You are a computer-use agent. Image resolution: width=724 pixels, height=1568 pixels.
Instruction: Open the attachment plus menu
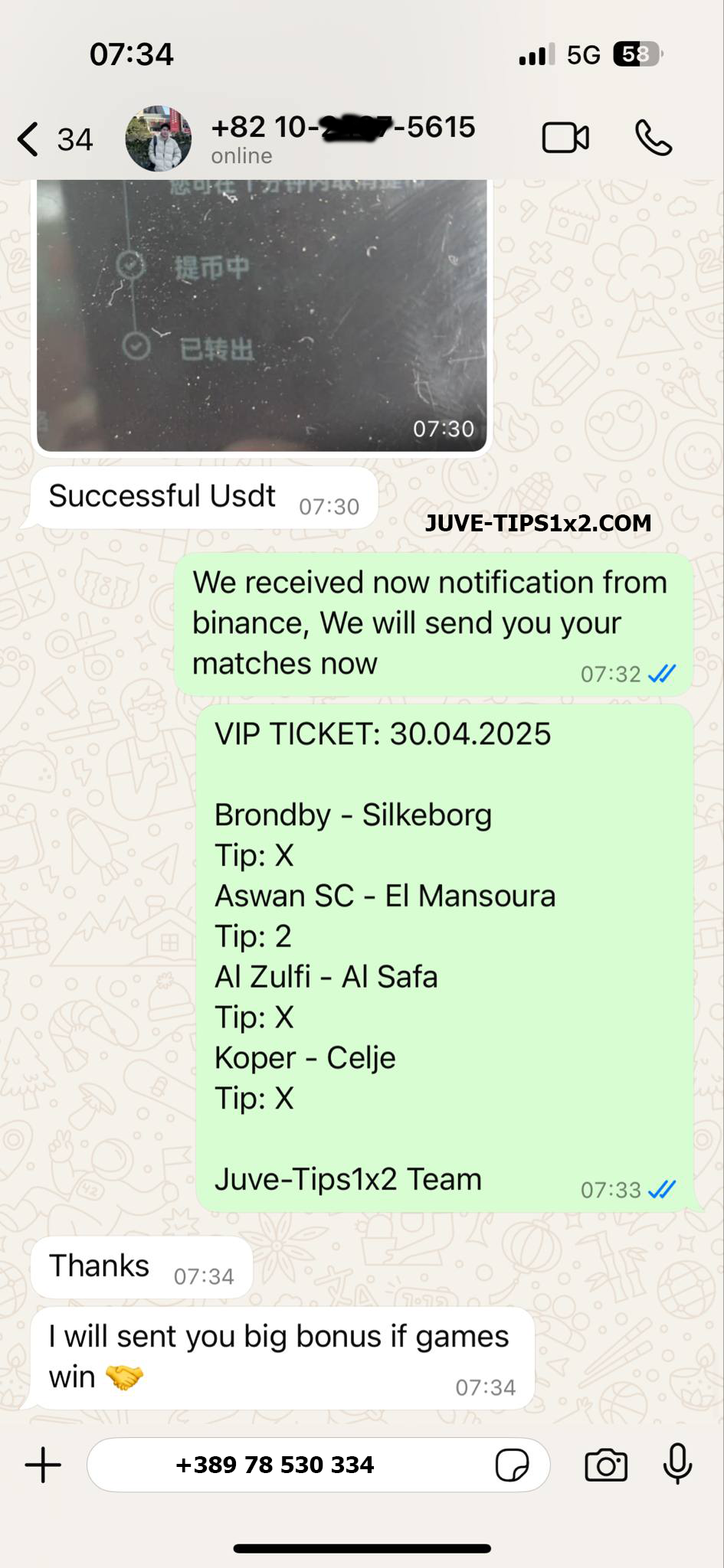coord(43,1465)
